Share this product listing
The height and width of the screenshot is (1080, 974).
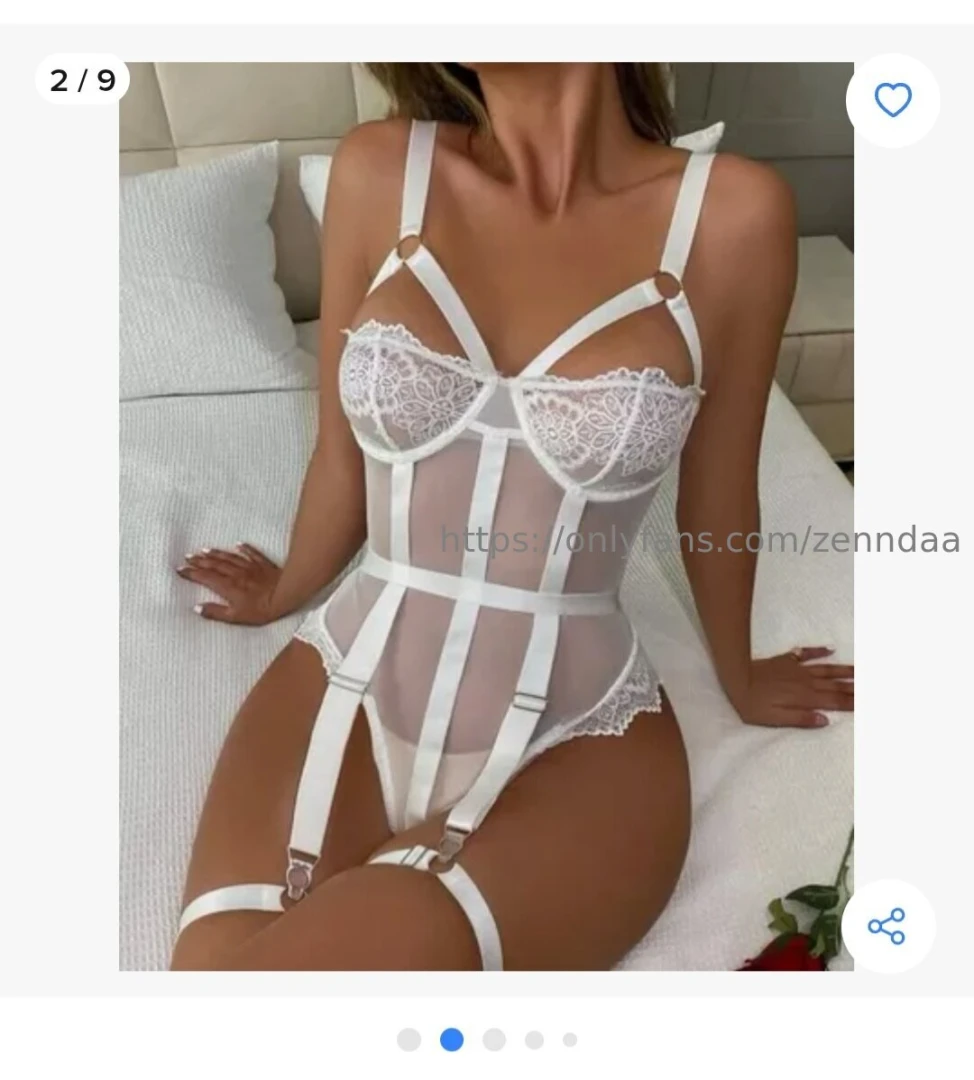tap(887, 926)
